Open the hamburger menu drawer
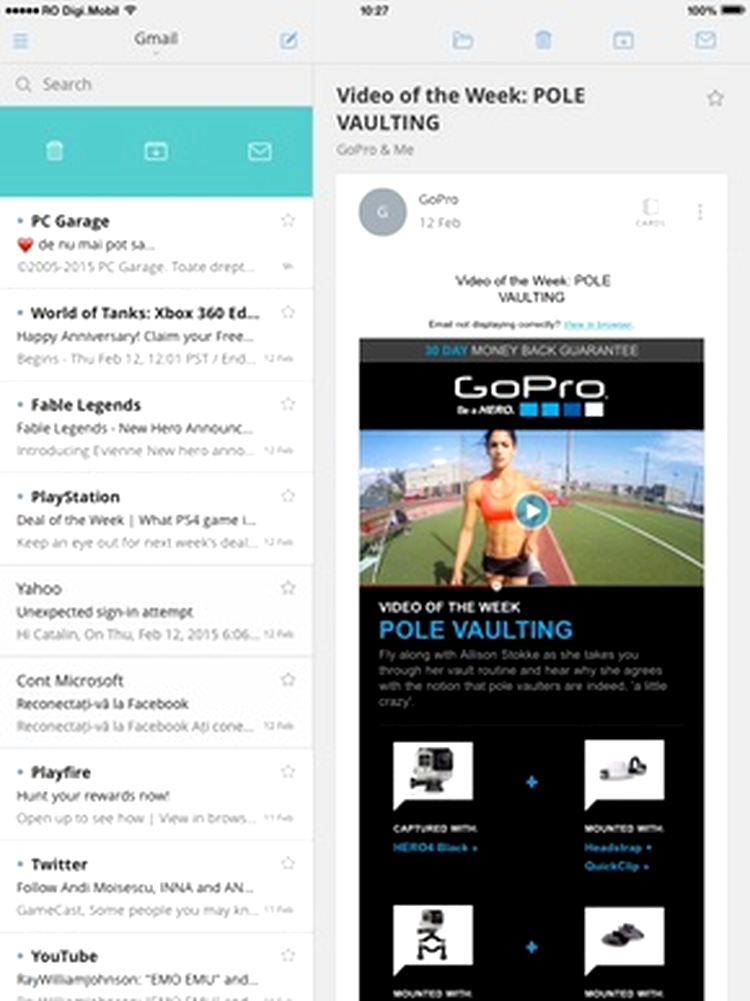The width and height of the screenshot is (750, 1001). pos(21,41)
